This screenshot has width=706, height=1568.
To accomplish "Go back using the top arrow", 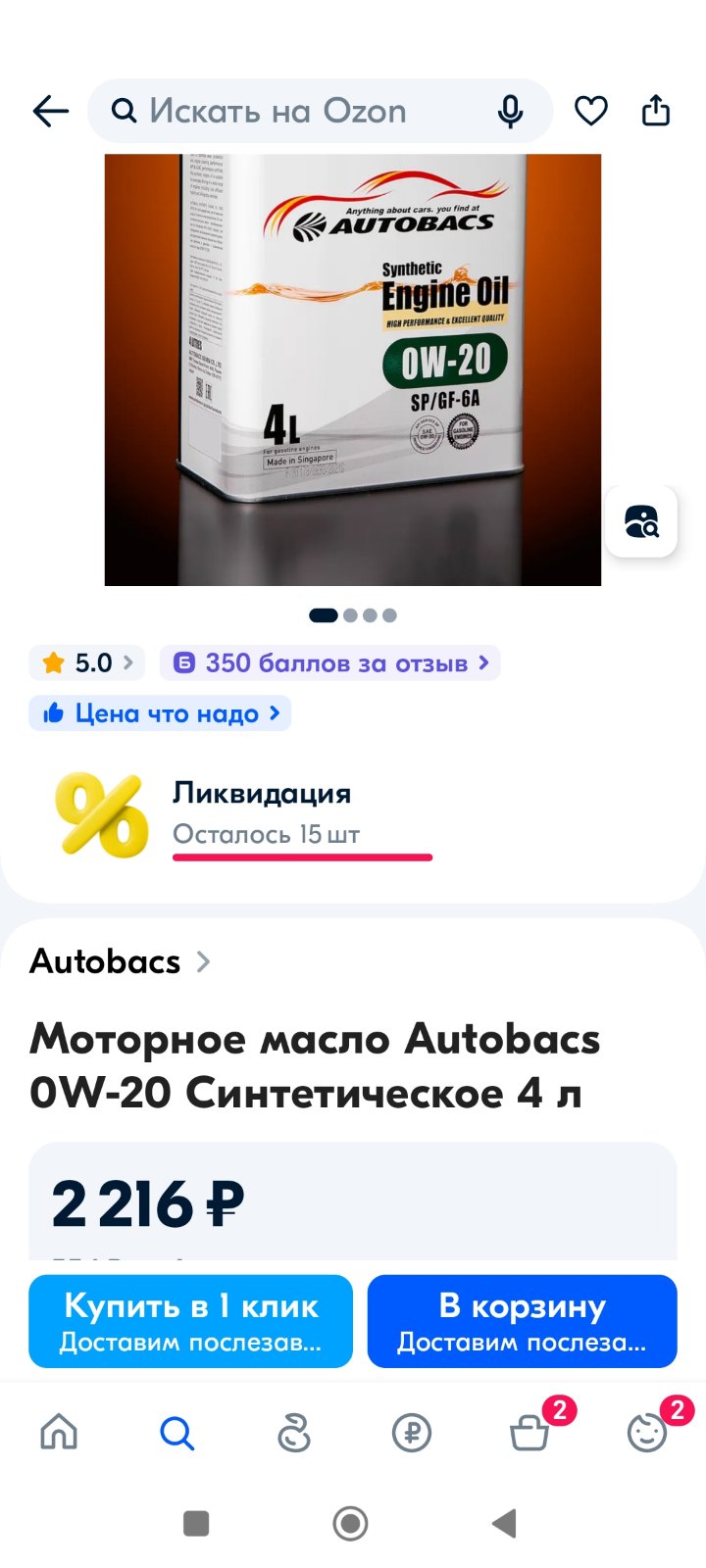I will 51,112.
